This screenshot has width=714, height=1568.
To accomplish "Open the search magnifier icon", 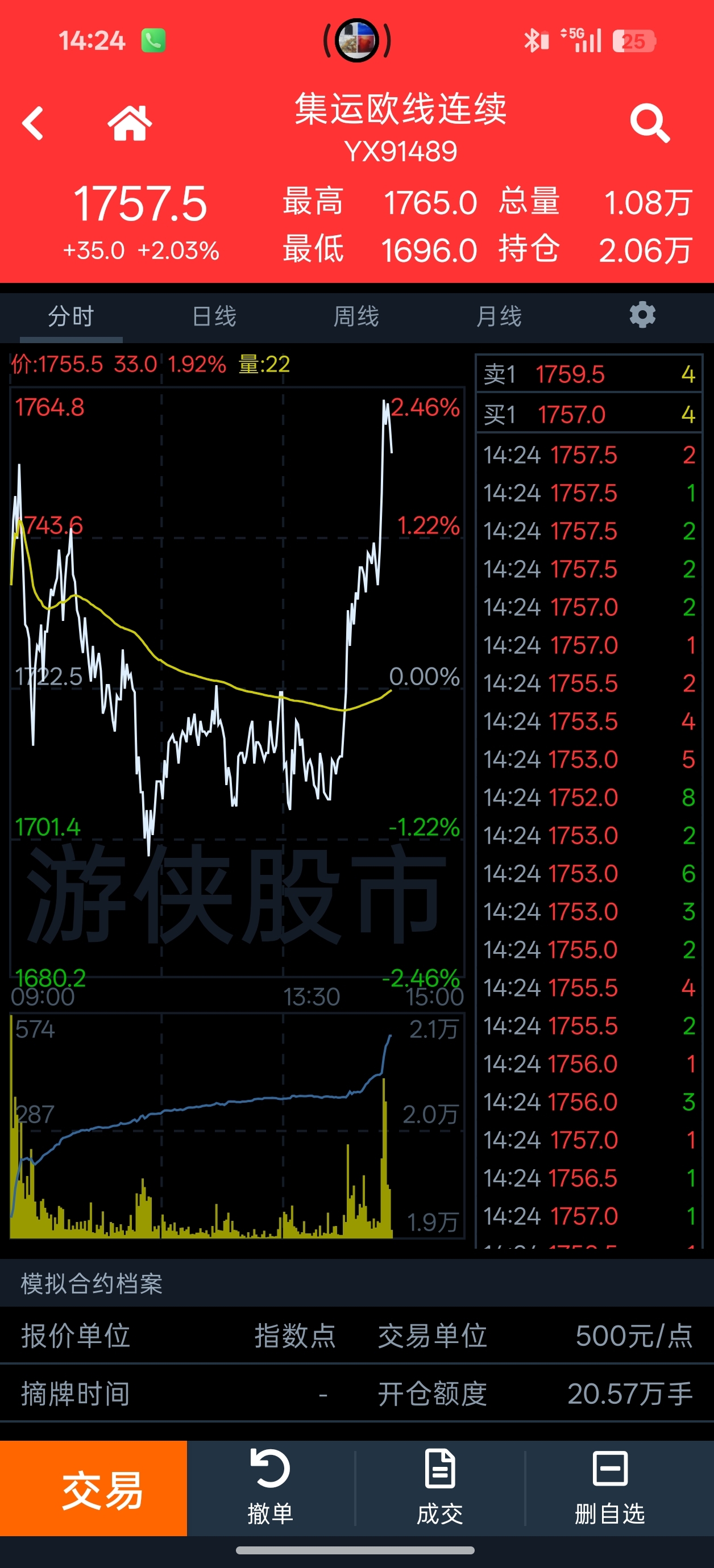I will [649, 124].
